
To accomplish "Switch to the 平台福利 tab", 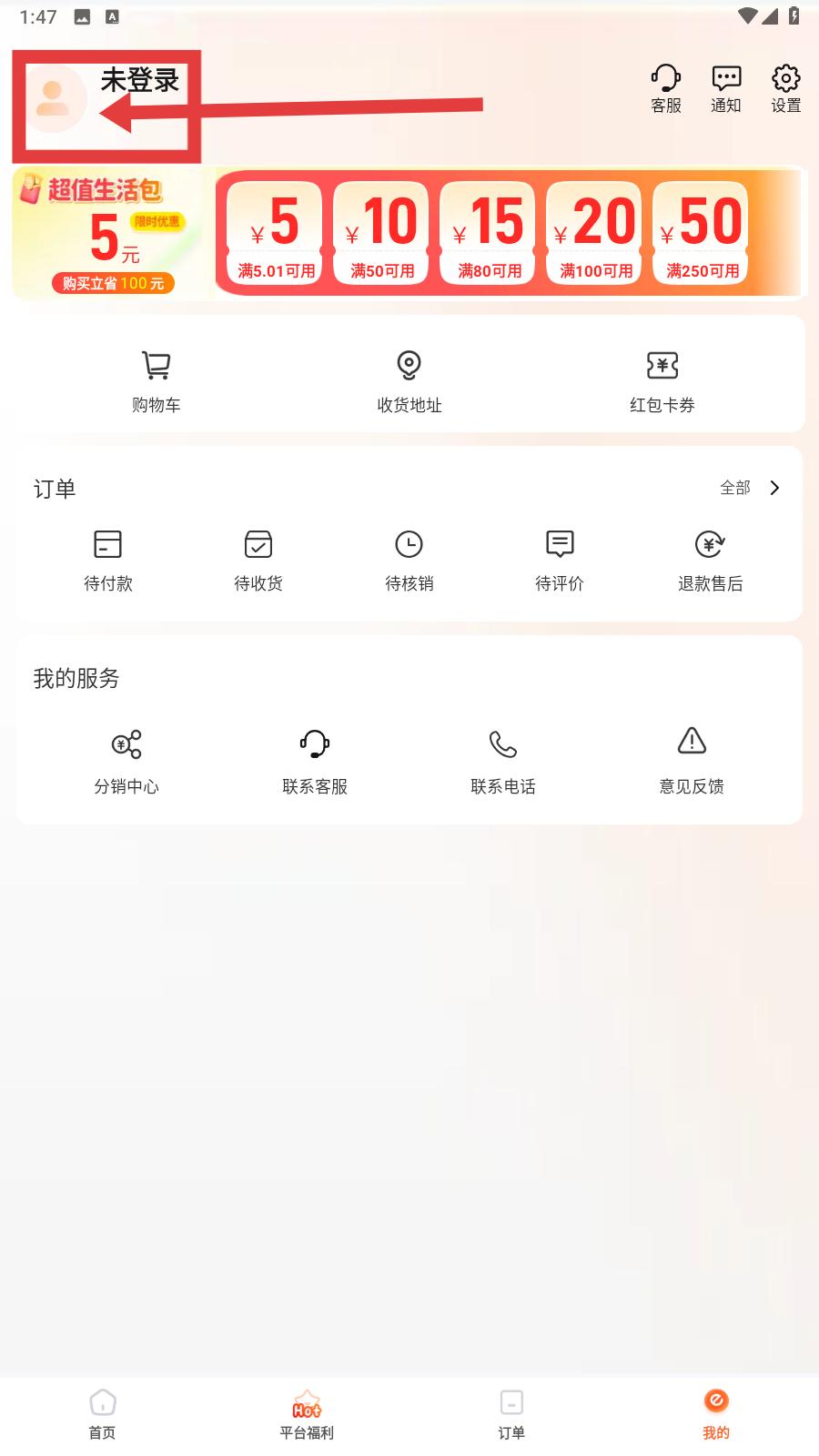I will [x=307, y=1414].
